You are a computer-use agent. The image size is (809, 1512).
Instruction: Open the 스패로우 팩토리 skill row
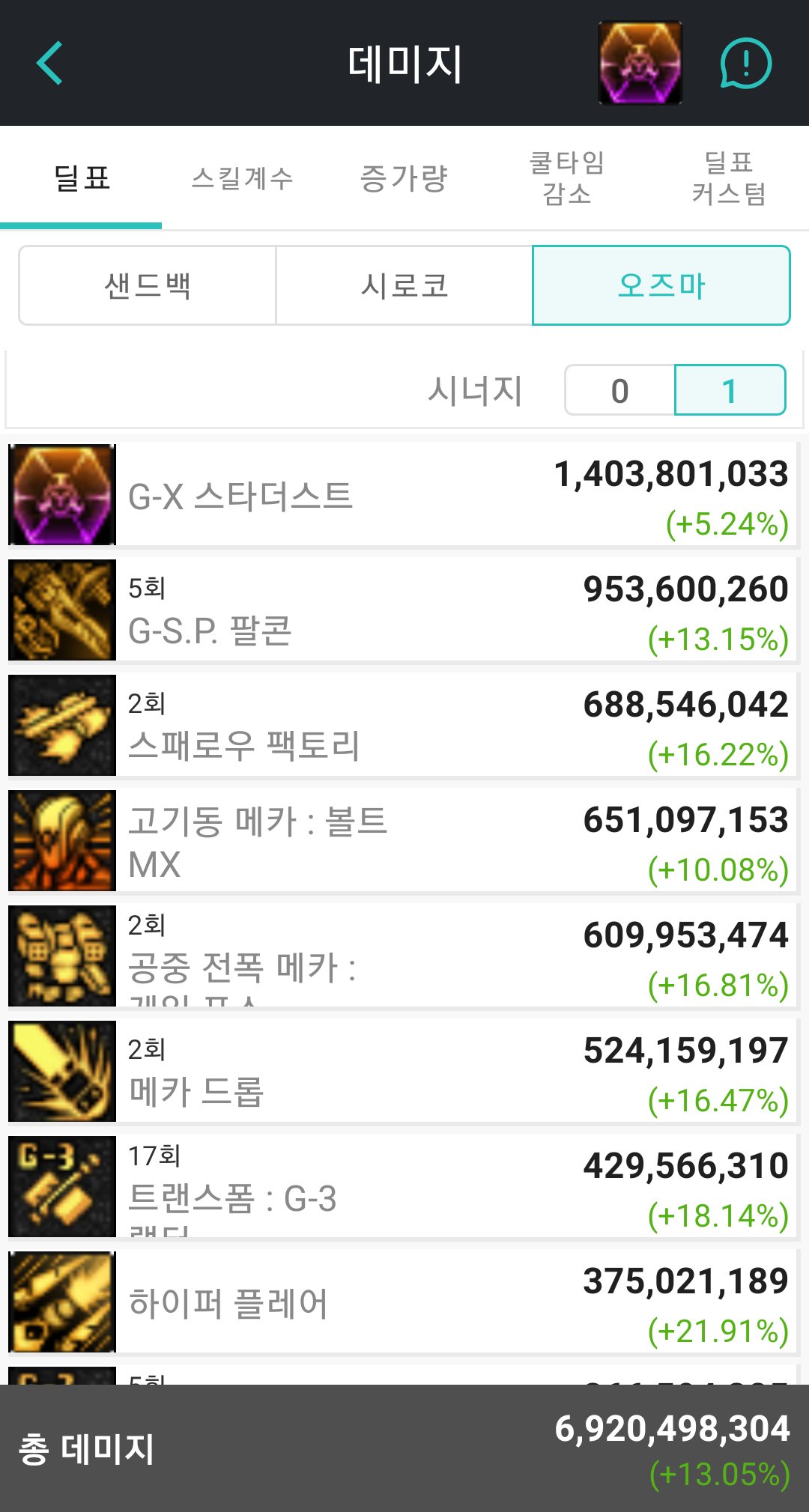tap(404, 726)
